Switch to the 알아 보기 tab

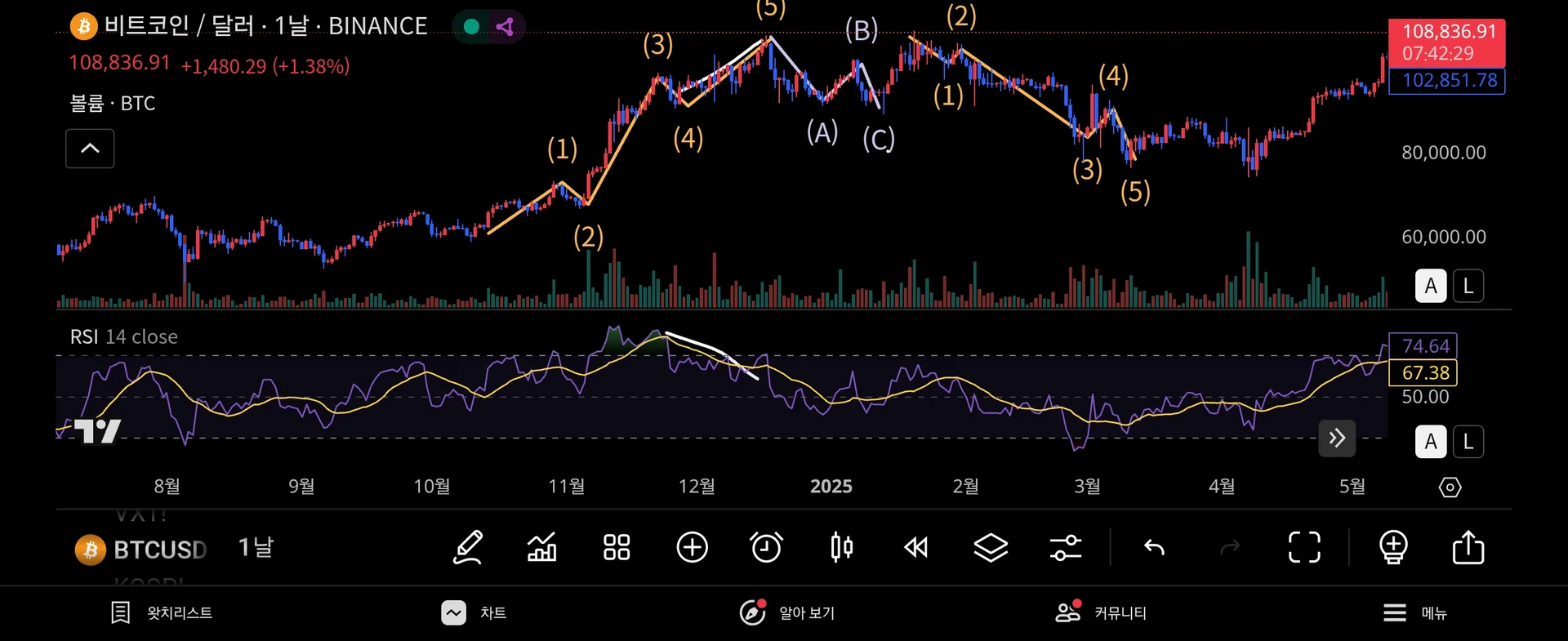pos(787,612)
